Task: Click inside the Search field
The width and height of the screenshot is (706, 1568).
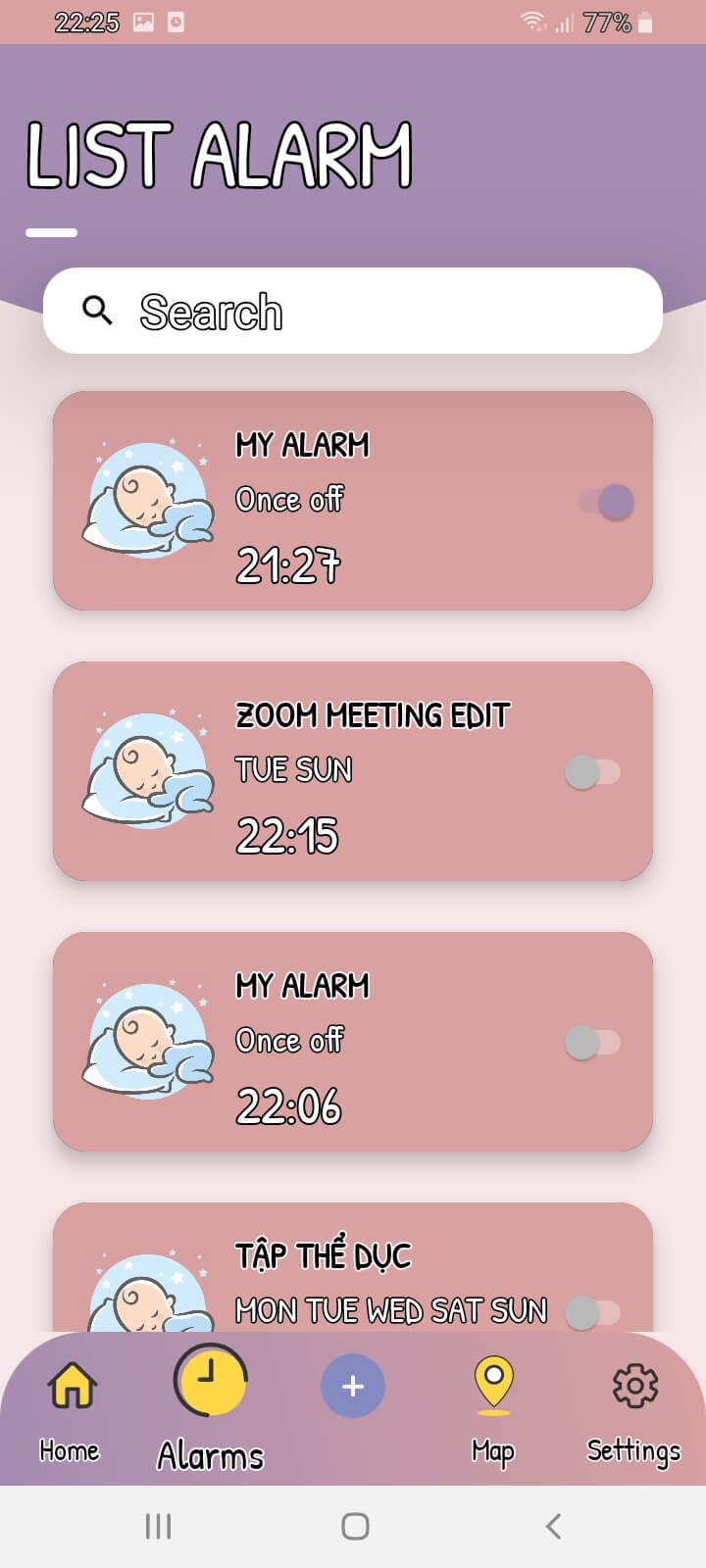Action: click(x=294, y=310)
